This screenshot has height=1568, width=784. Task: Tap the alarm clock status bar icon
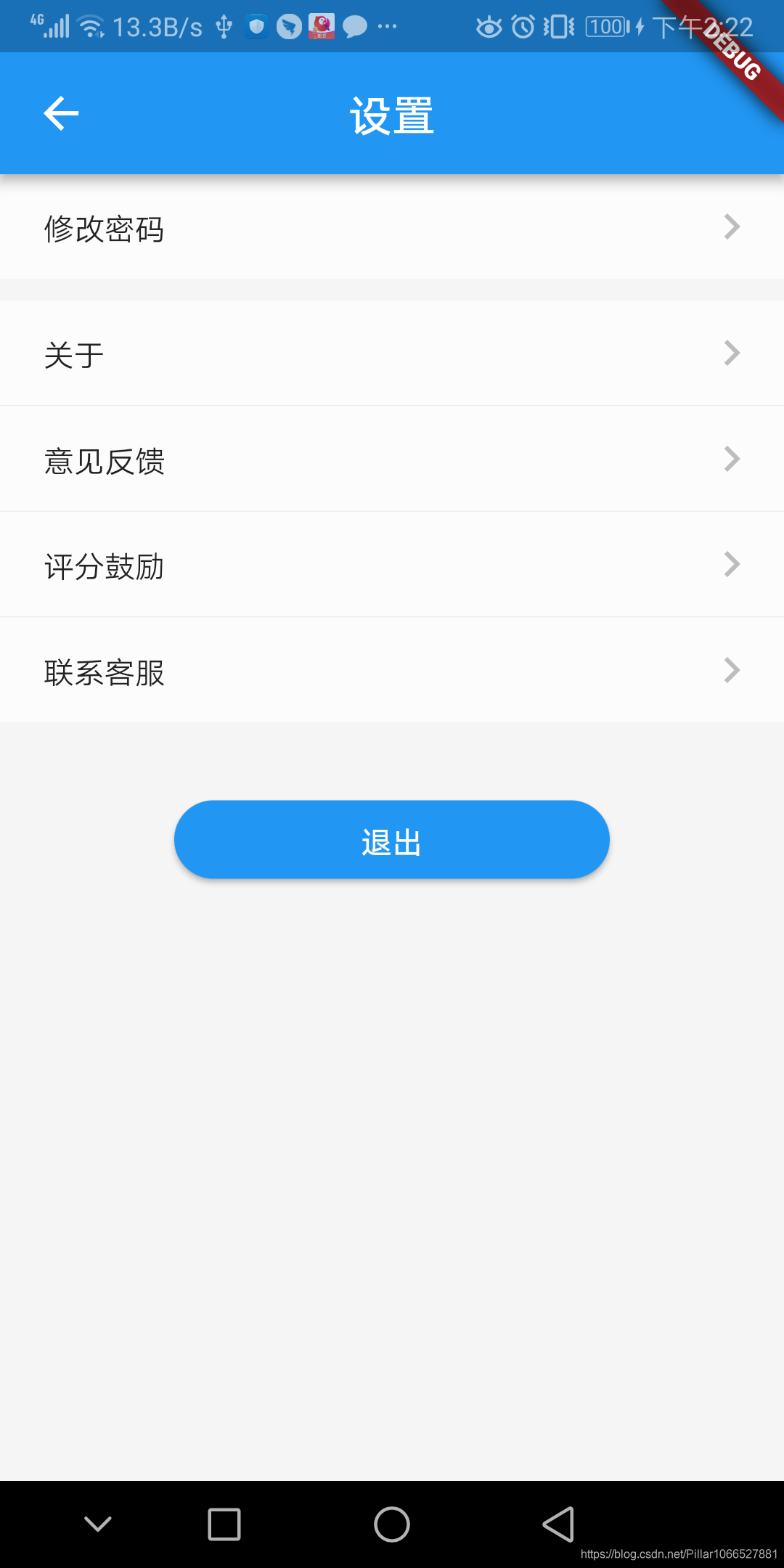[524, 26]
